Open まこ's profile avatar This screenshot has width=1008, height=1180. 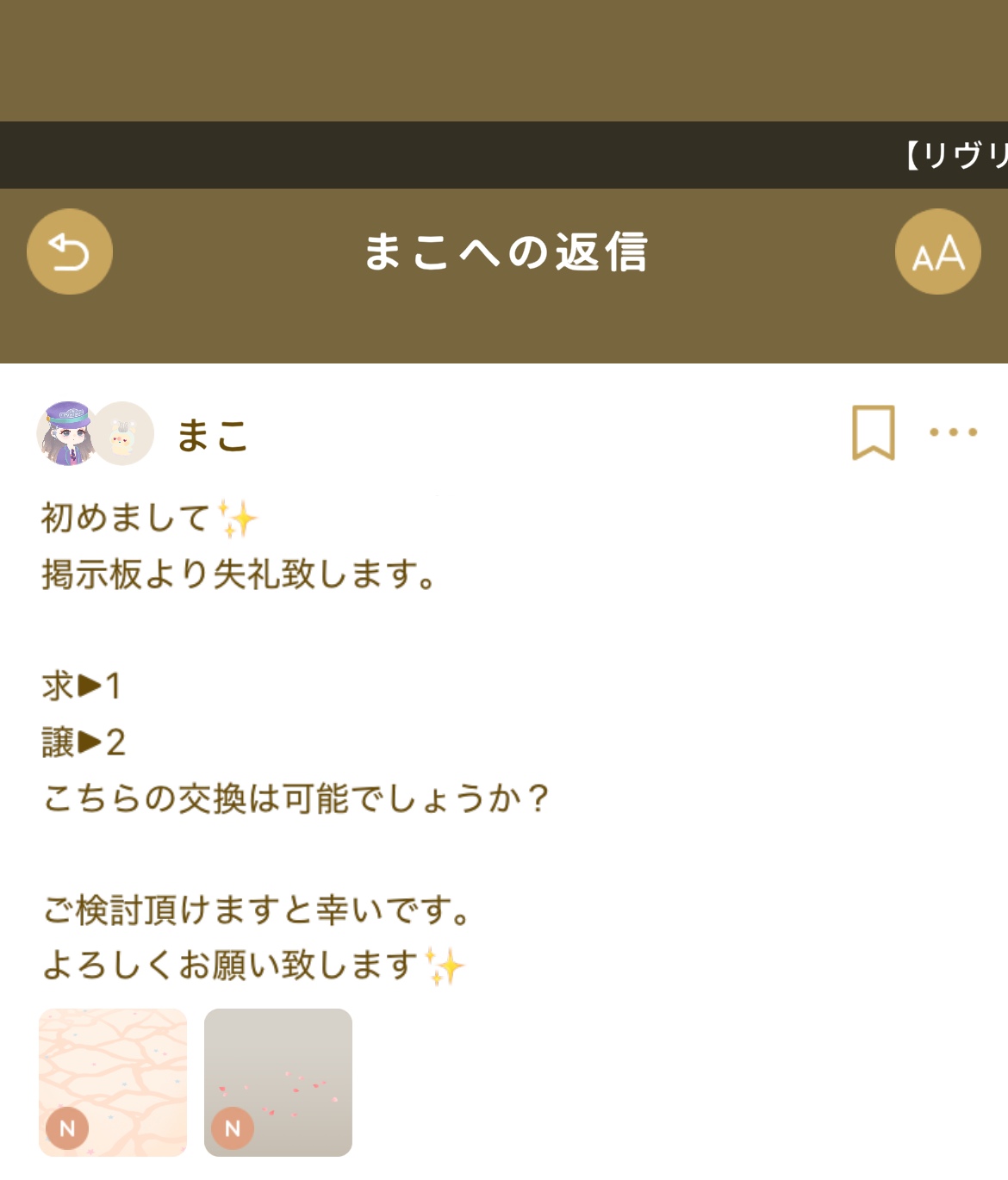(69, 433)
